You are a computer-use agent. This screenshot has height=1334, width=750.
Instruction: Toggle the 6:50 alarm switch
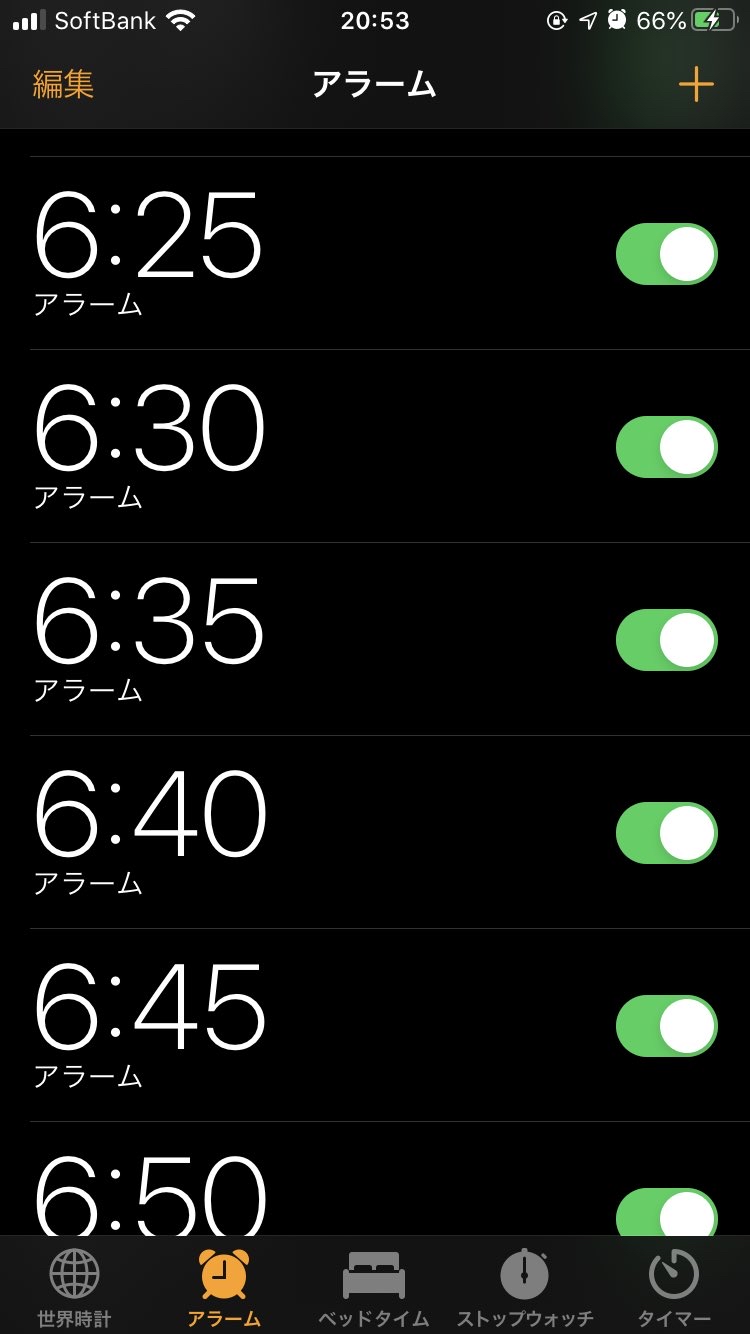[667, 1212]
